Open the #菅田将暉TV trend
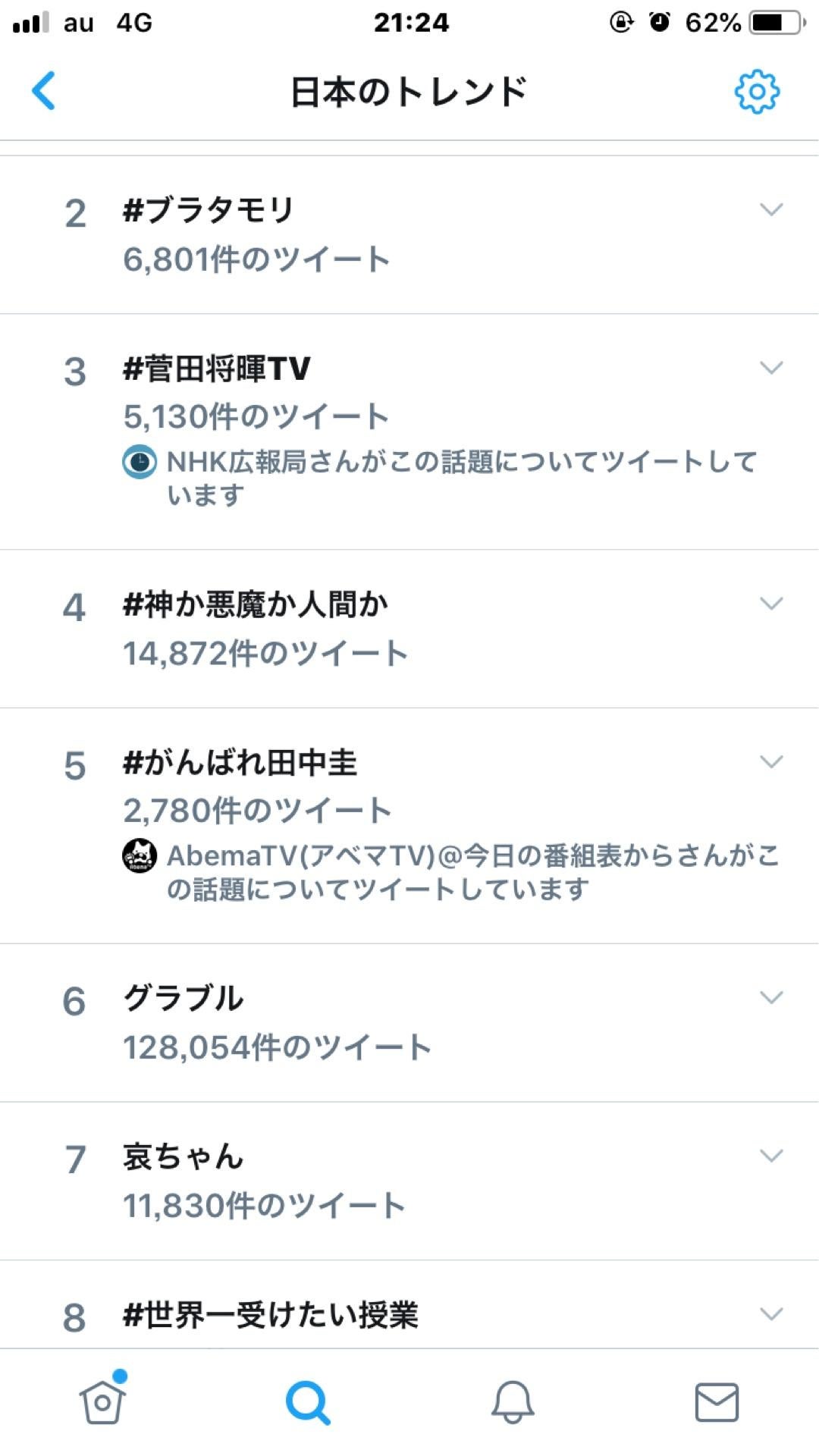 click(x=217, y=369)
